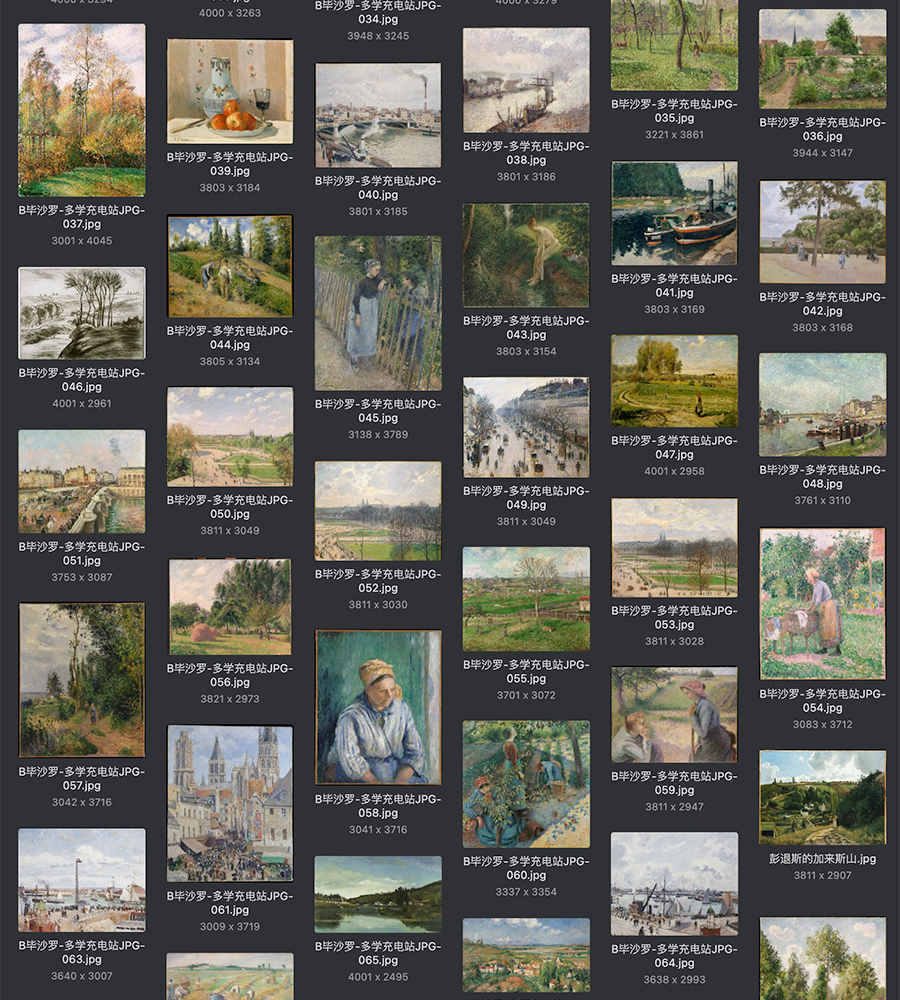Open the image 彭退斯的加来斯山.jpg
The image size is (900, 1000).
click(822, 798)
